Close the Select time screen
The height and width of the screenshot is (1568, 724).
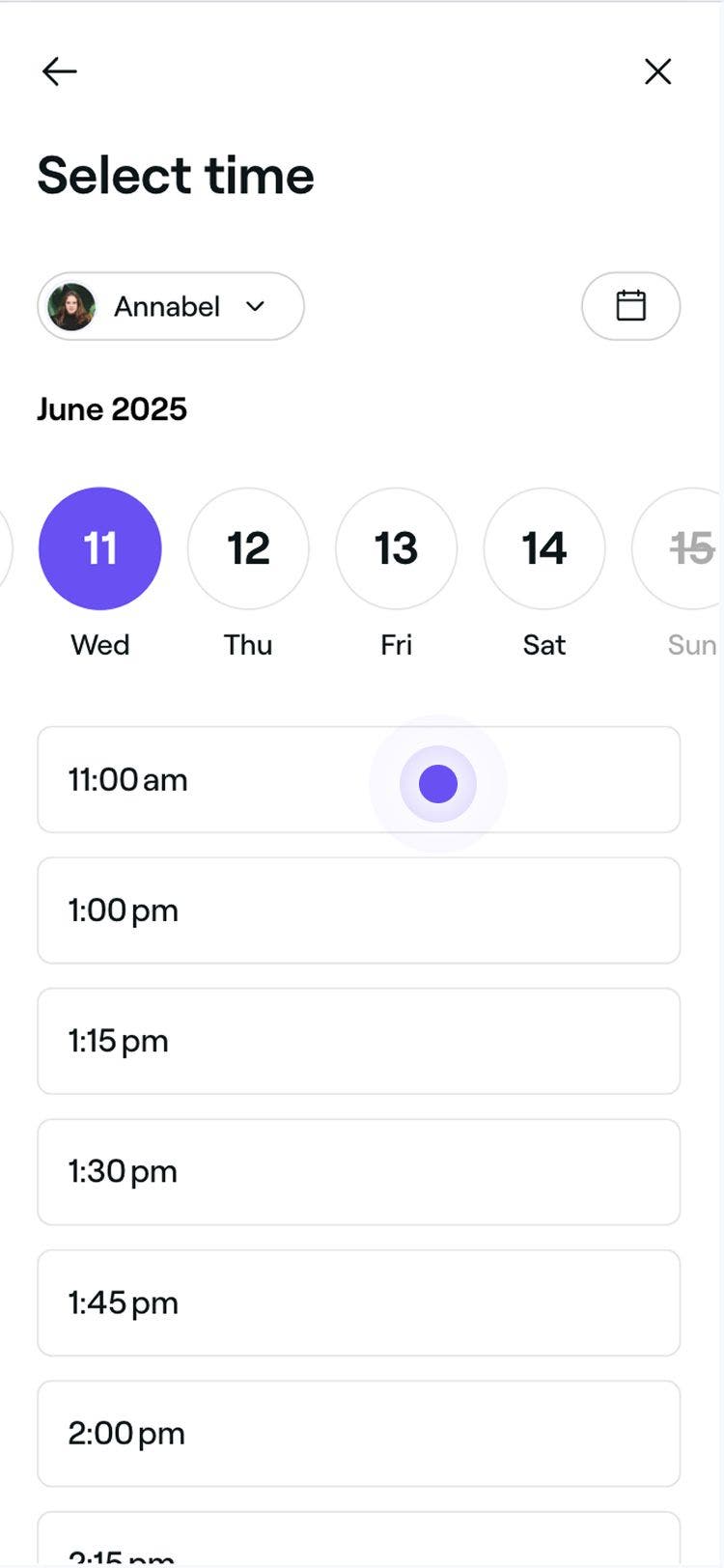(657, 71)
